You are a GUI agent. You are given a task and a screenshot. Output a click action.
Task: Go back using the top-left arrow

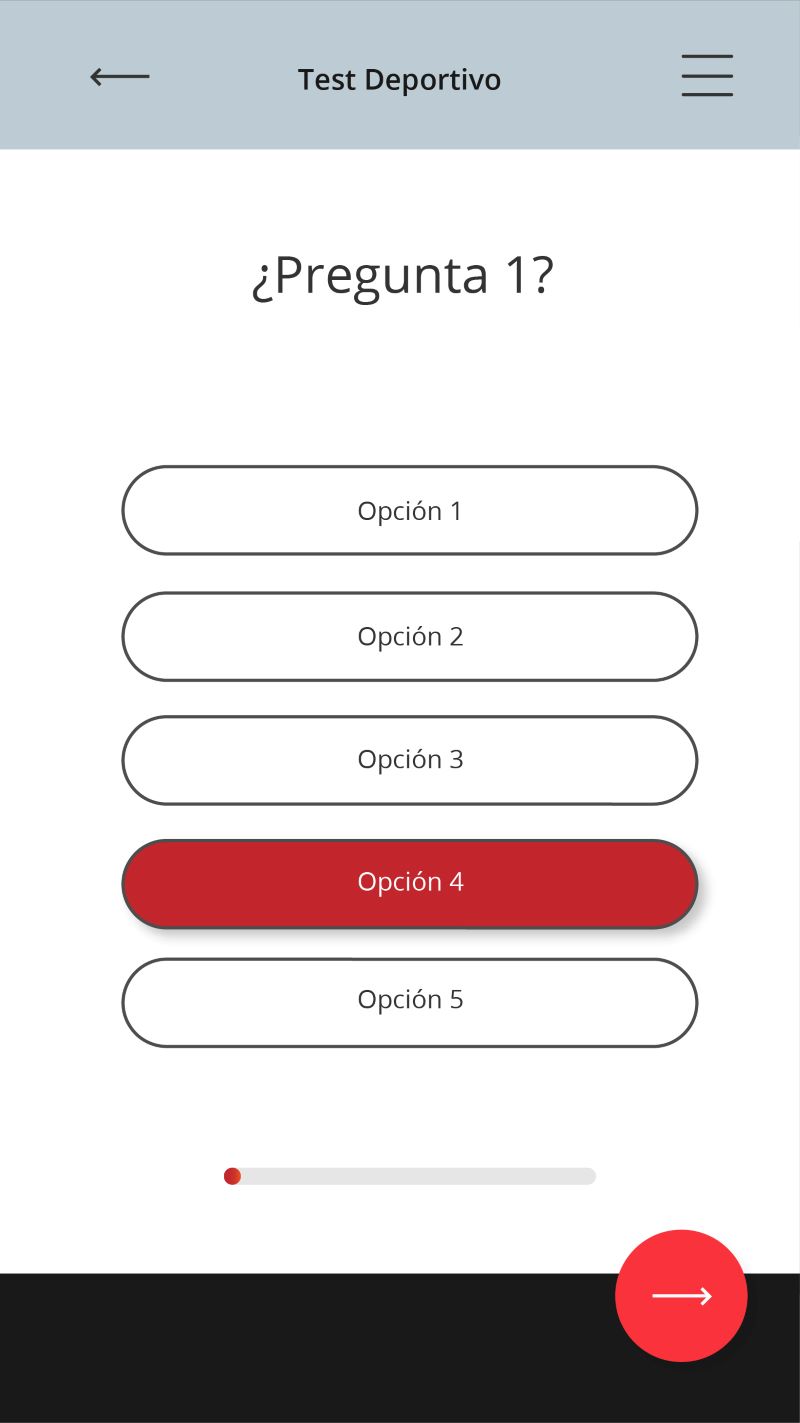coord(120,77)
